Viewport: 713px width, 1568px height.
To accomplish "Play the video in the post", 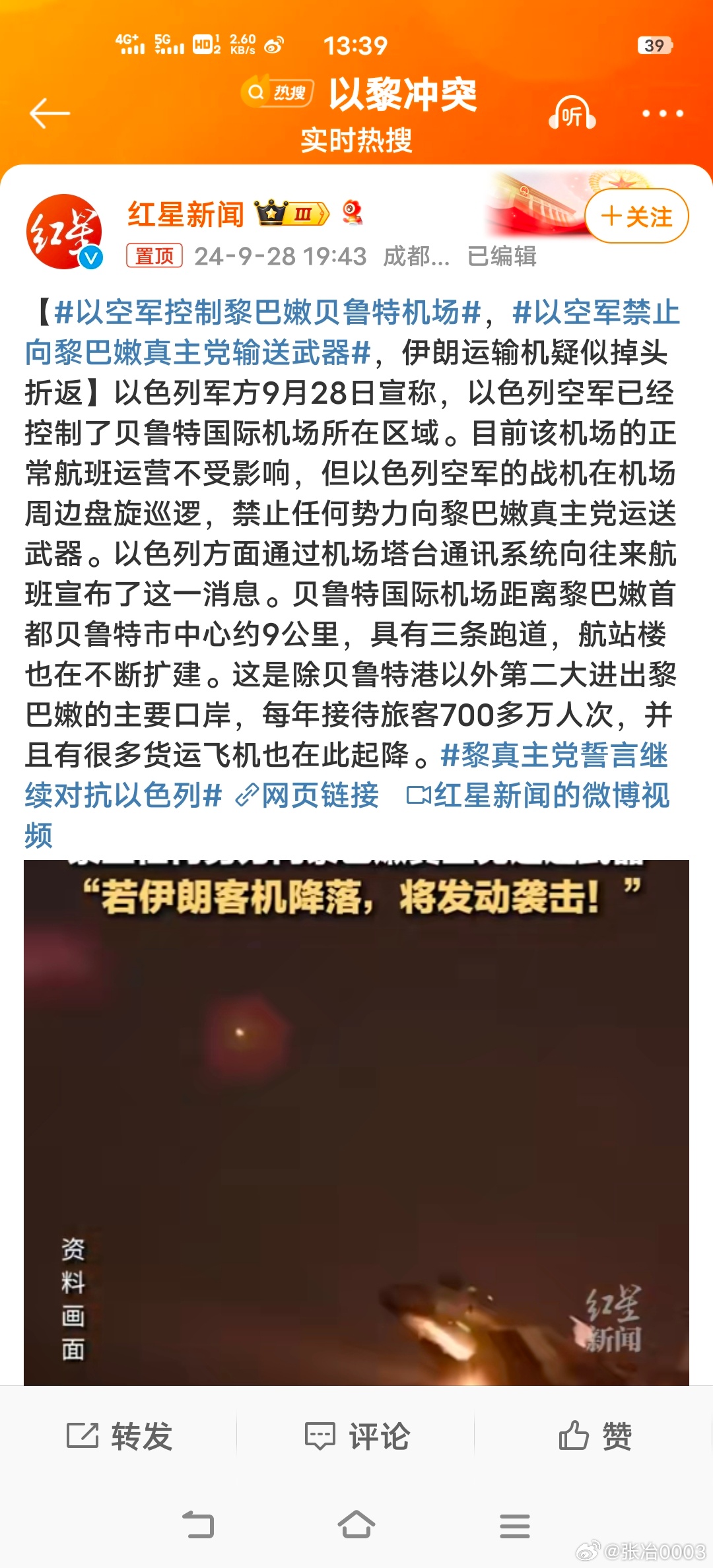I will [356, 1123].
